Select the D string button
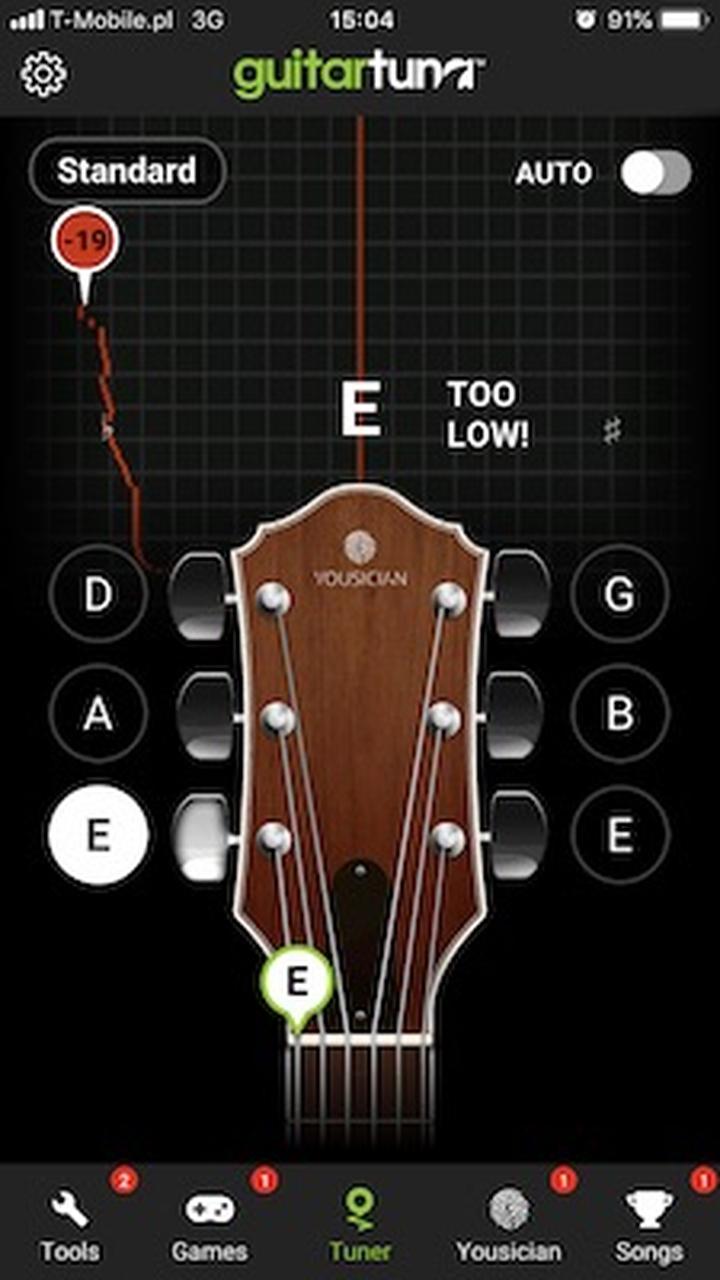720x1280 pixels. tap(98, 595)
